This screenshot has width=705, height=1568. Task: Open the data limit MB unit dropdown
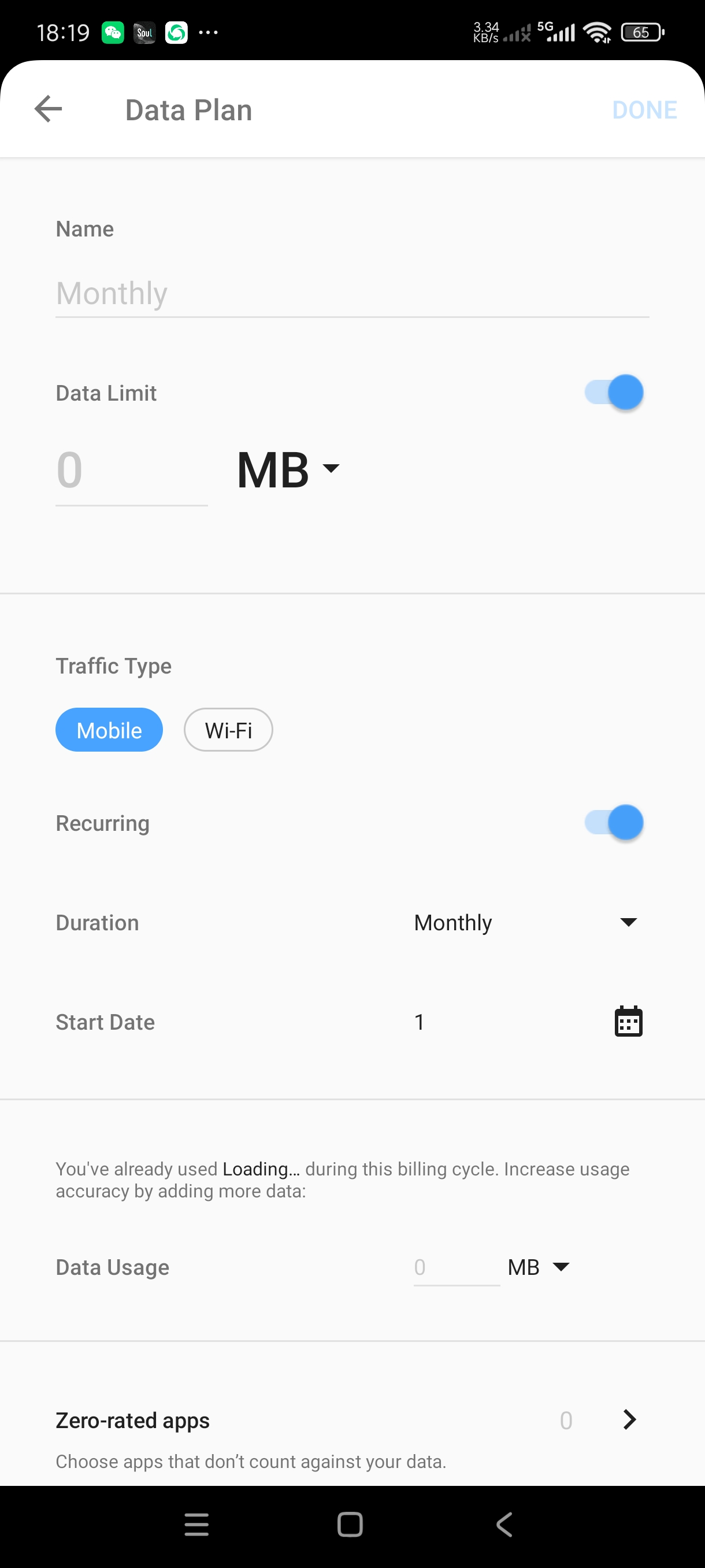tap(288, 469)
